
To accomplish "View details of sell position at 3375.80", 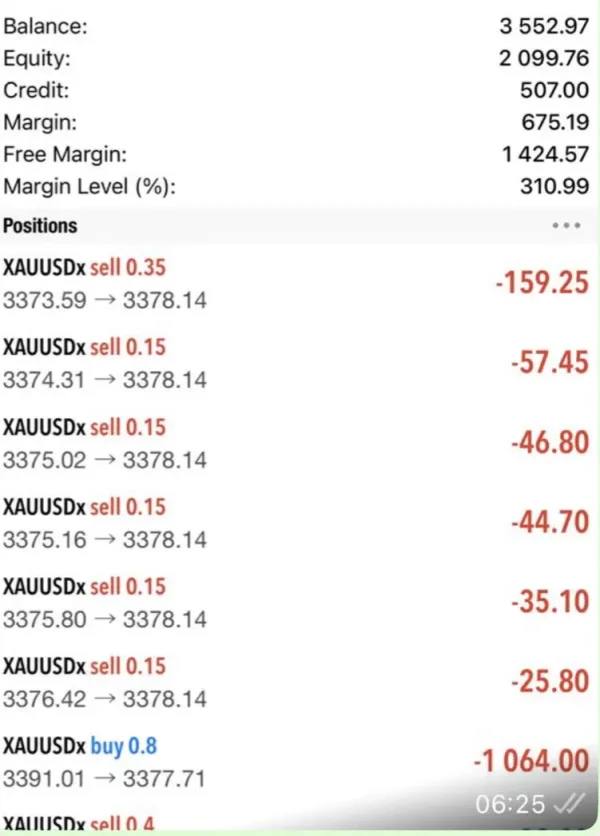I will point(300,603).
